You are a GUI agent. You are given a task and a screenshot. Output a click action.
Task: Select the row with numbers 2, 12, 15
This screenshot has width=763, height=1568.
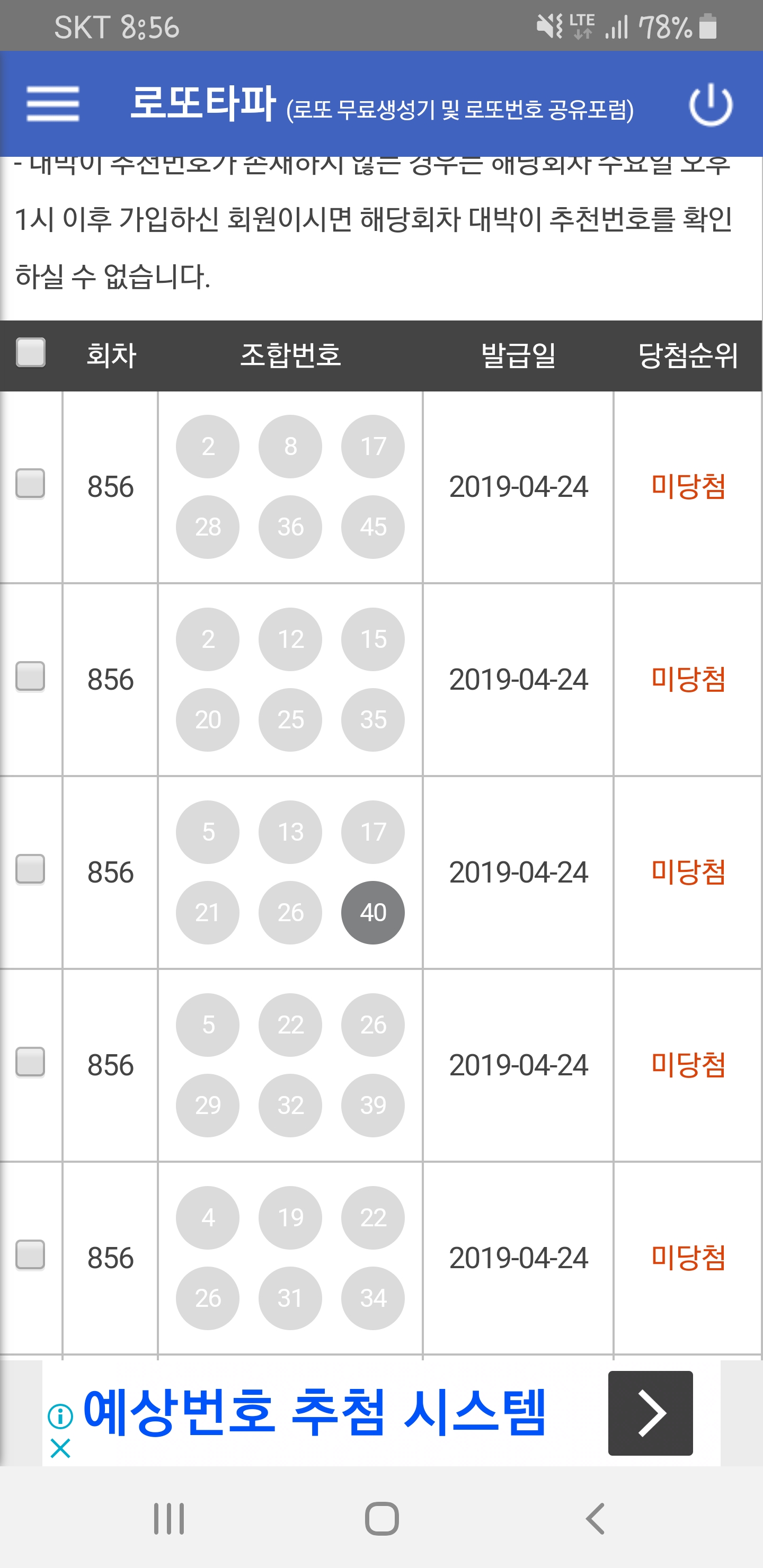(30, 677)
